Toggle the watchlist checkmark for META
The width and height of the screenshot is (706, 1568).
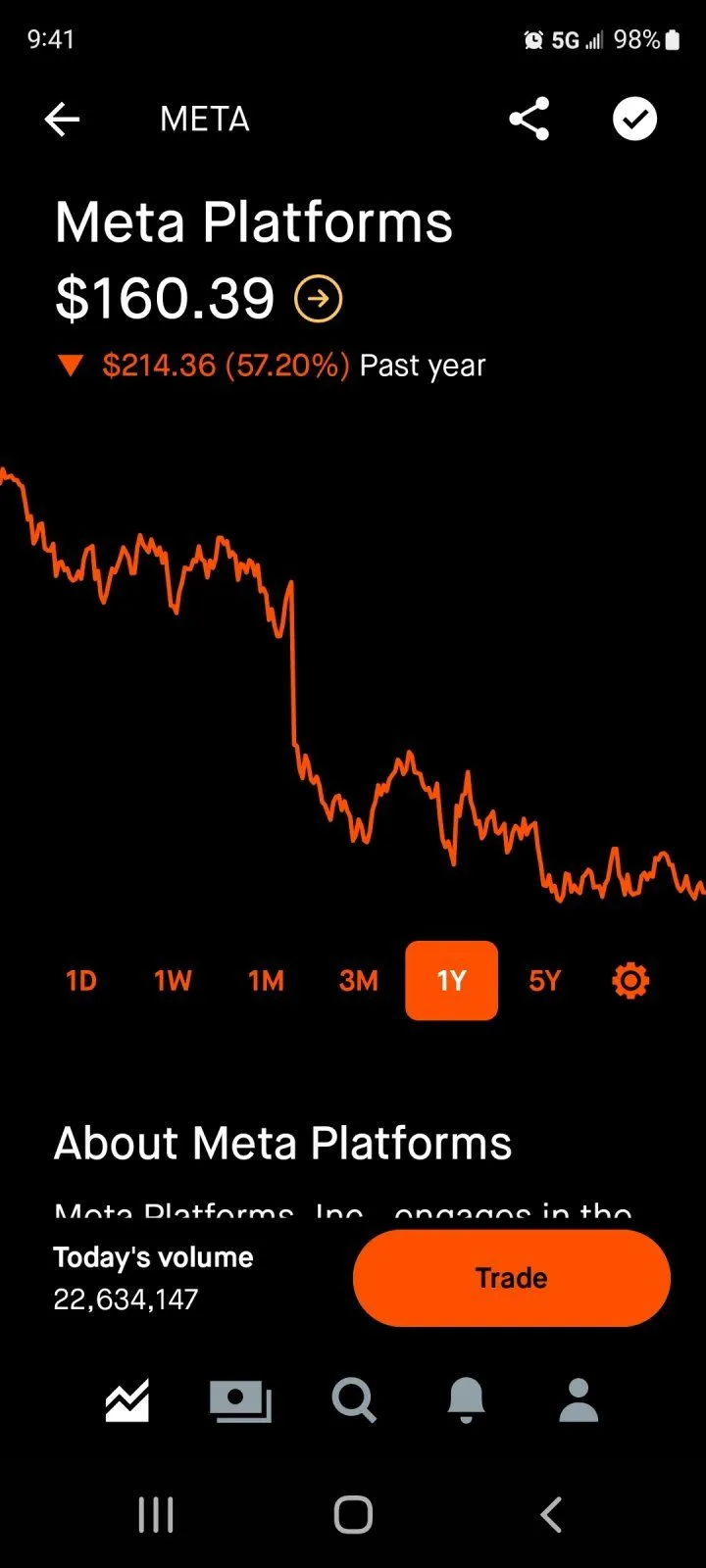click(634, 120)
